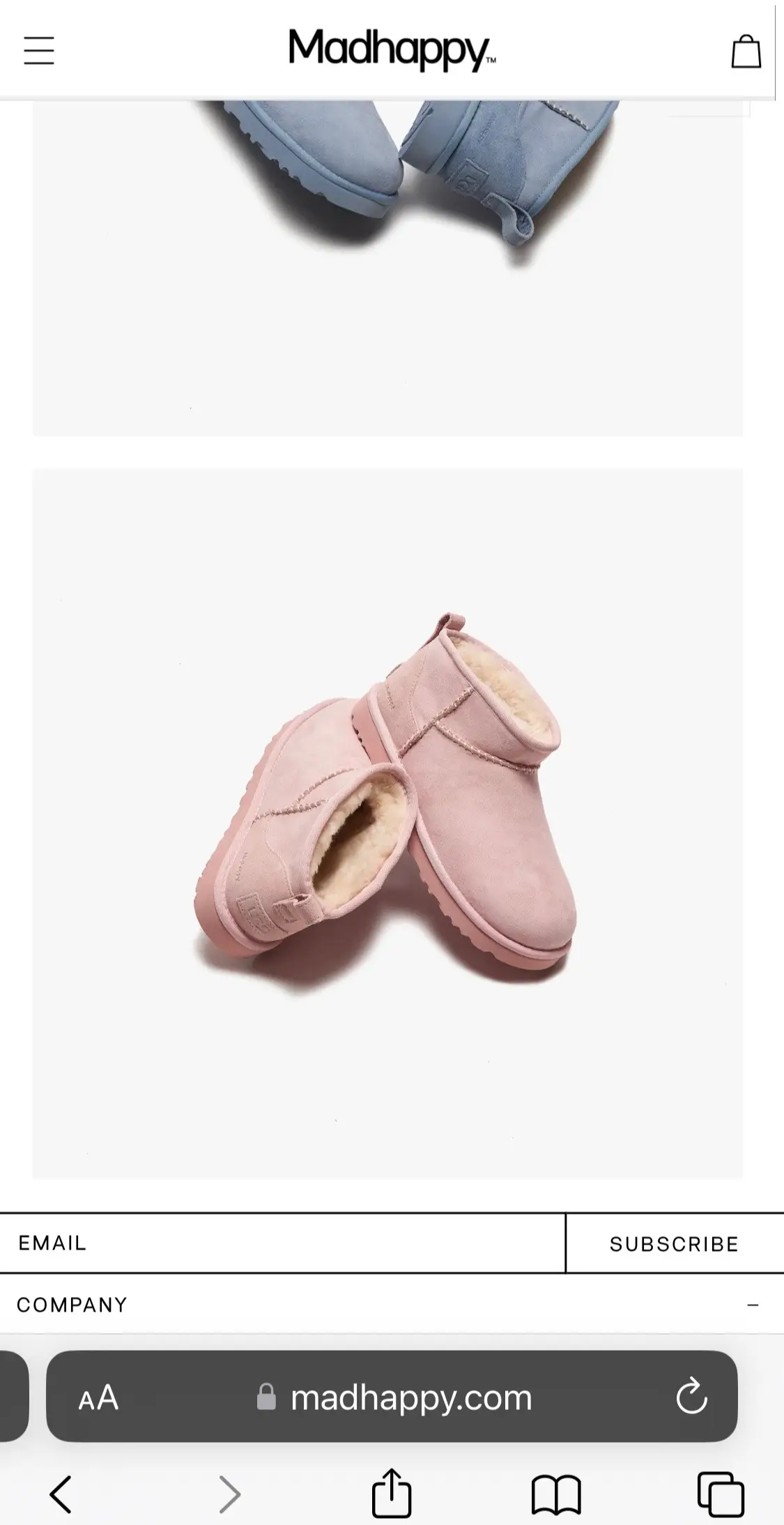Image resolution: width=784 pixels, height=1525 pixels.
Task: Reload the madhappy.com page
Action: 691,1397
